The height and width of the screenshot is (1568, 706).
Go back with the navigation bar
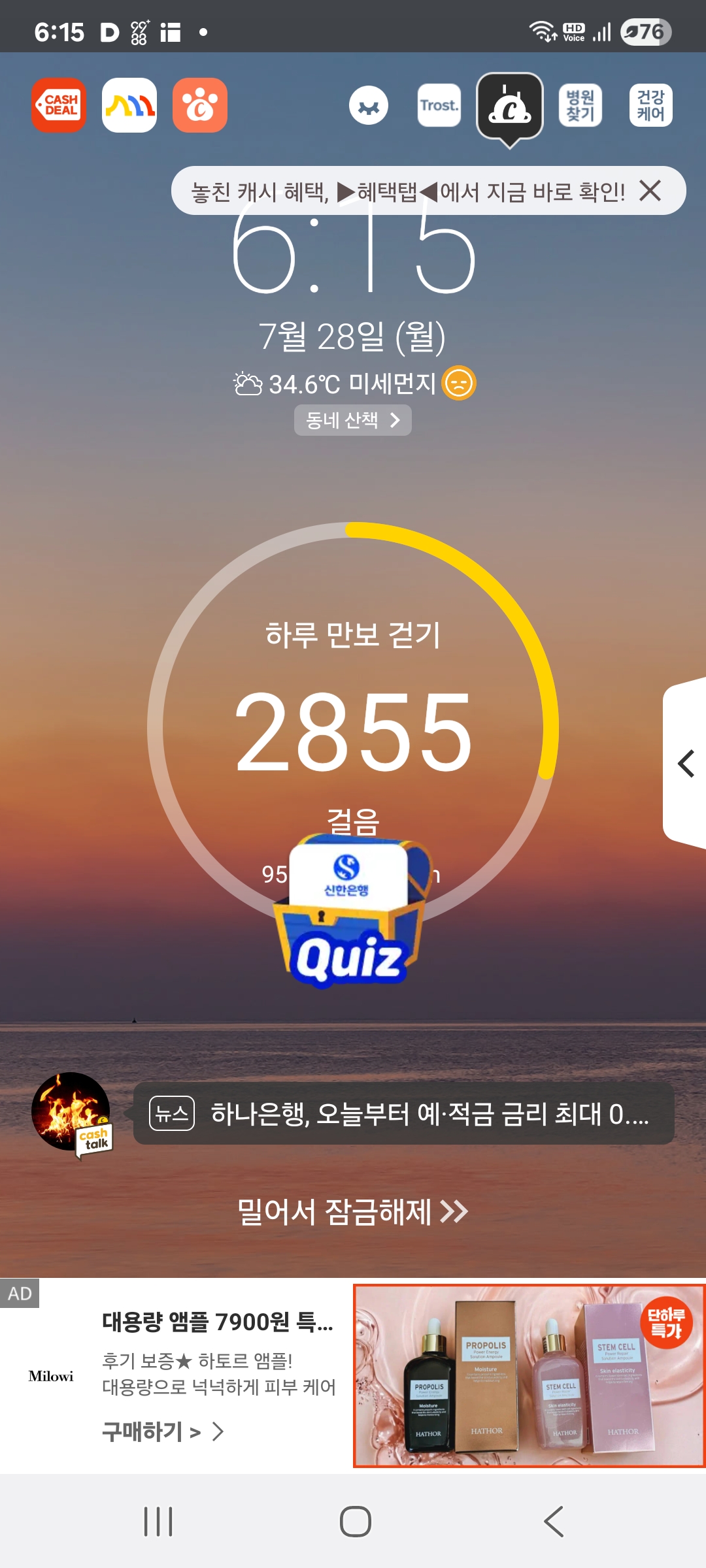(x=554, y=1522)
